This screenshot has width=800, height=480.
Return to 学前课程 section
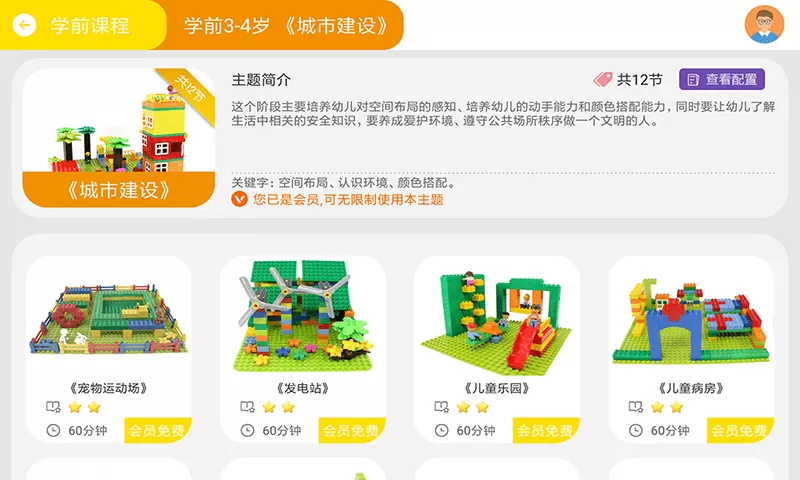pyautogui.click(x=89, y=25)
